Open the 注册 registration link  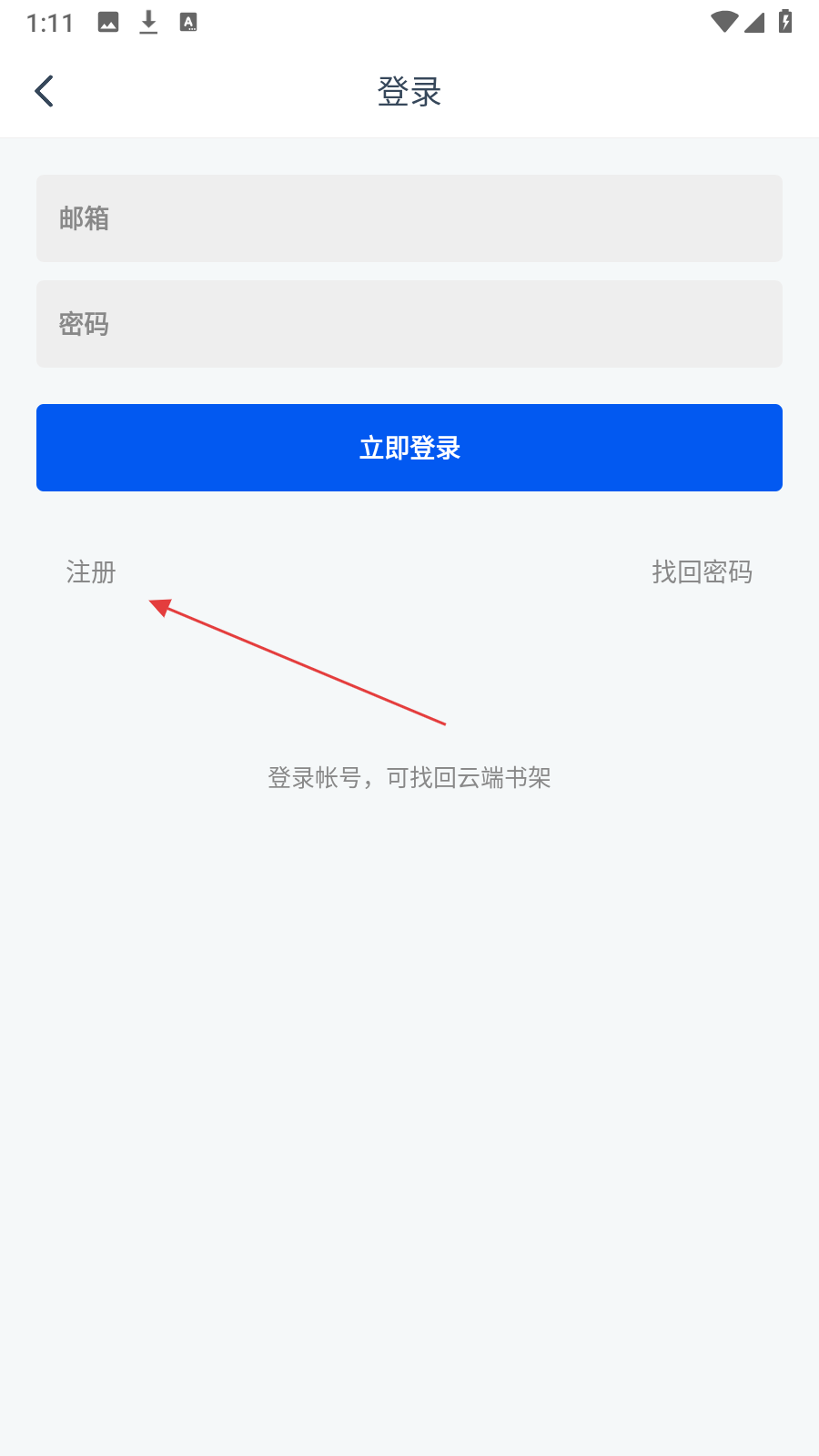(x=91, y=572)
